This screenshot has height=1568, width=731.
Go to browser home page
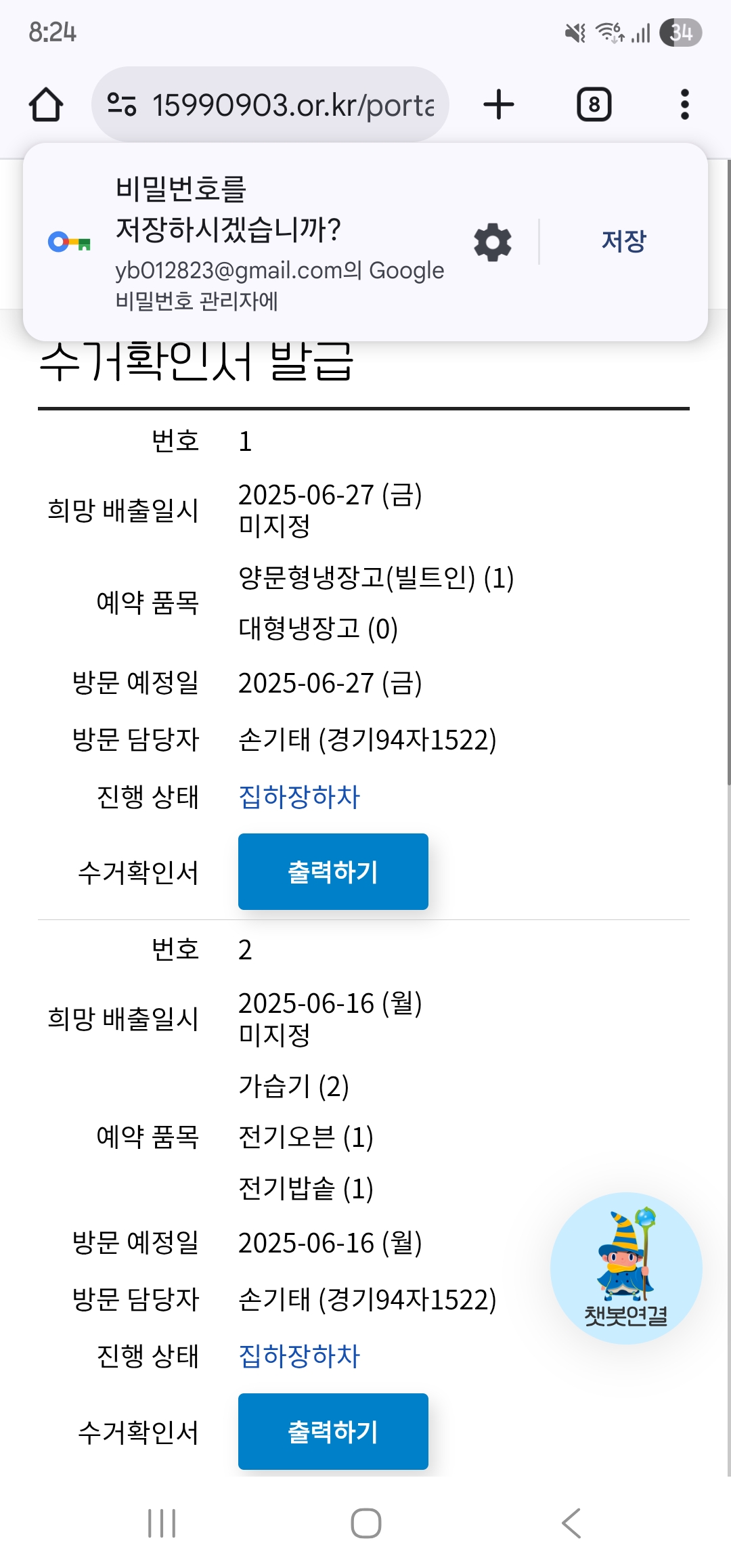46,105
